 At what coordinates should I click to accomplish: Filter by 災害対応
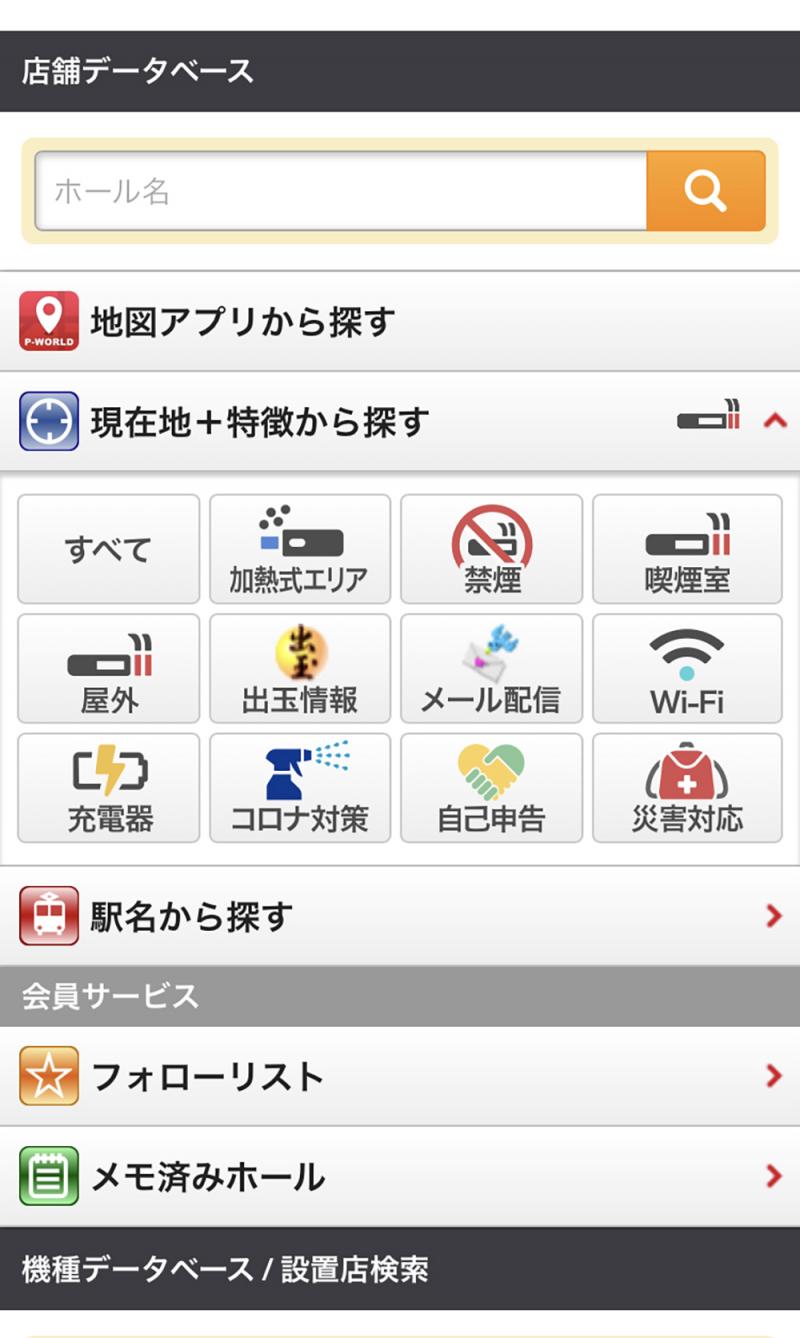tap(687, 788)
